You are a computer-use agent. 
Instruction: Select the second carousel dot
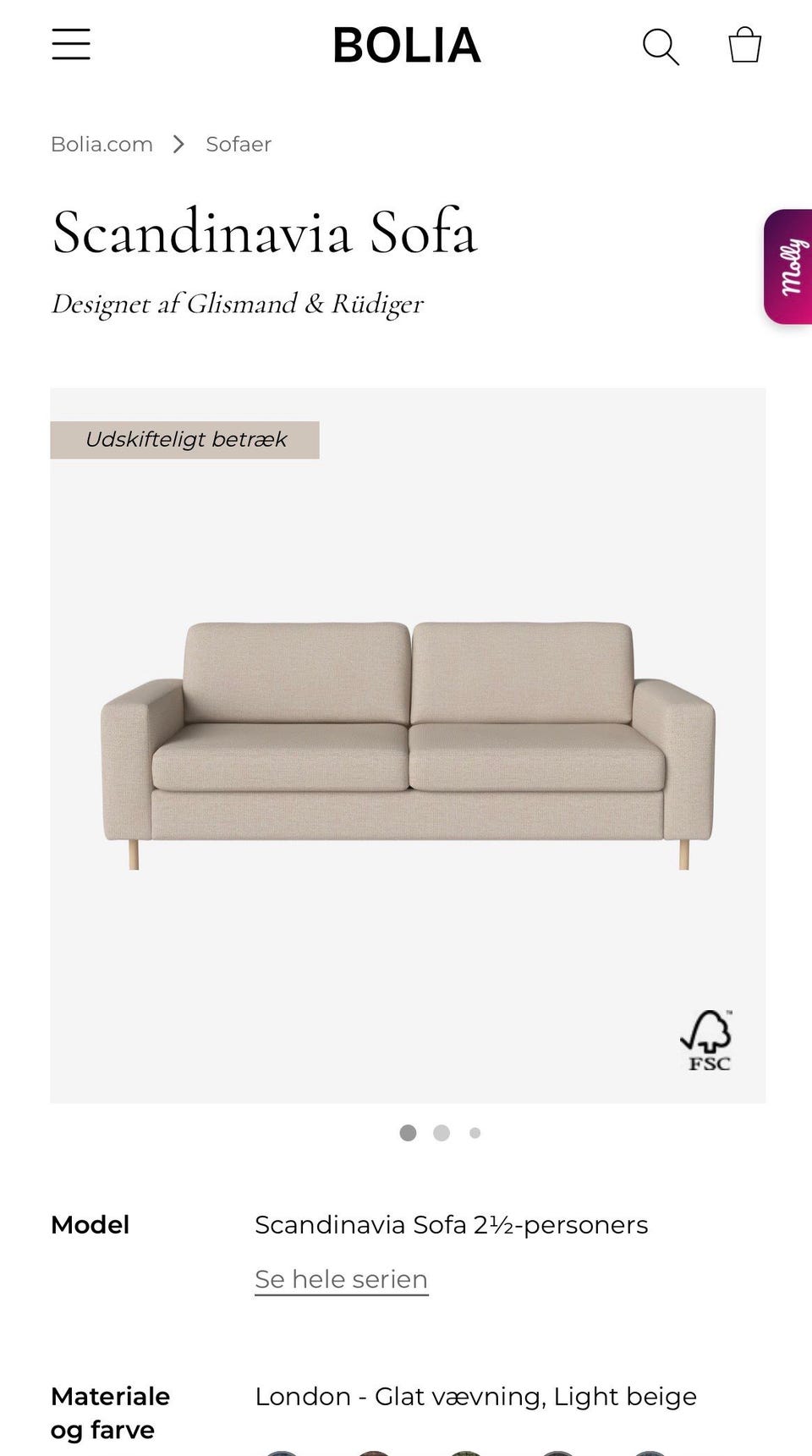click(x=442, y=1132)
